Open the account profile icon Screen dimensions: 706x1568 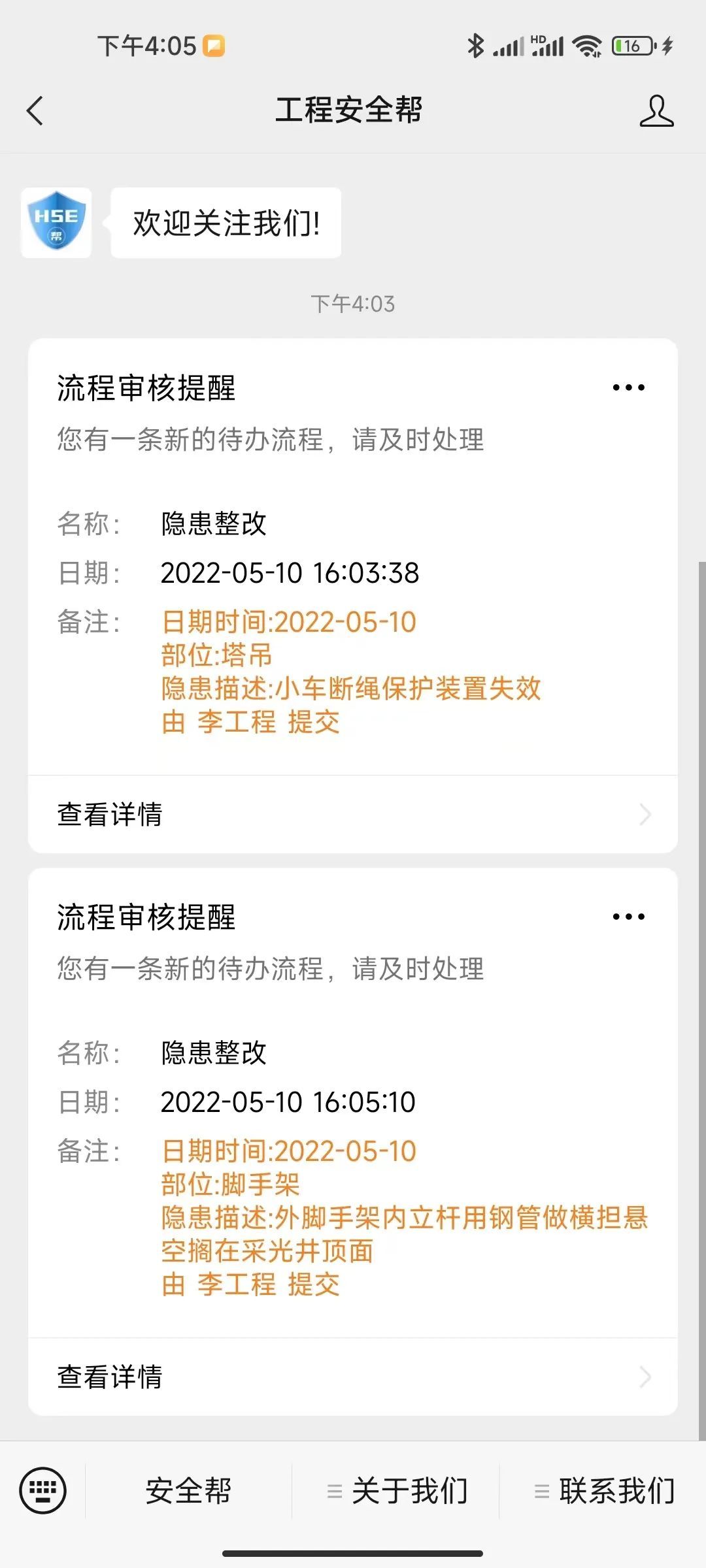point(656,110)
